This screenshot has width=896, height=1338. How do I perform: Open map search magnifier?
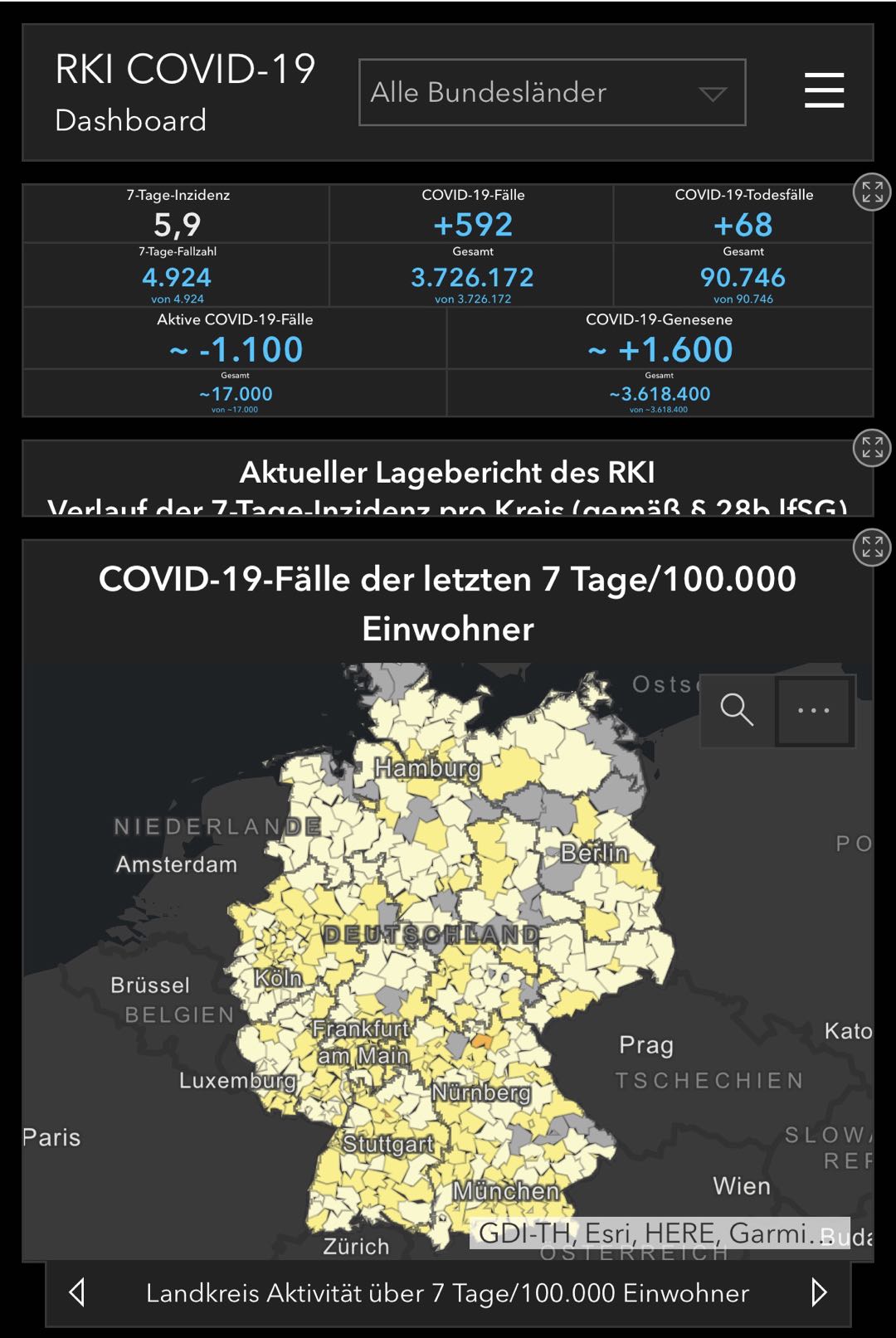(736, 710)
